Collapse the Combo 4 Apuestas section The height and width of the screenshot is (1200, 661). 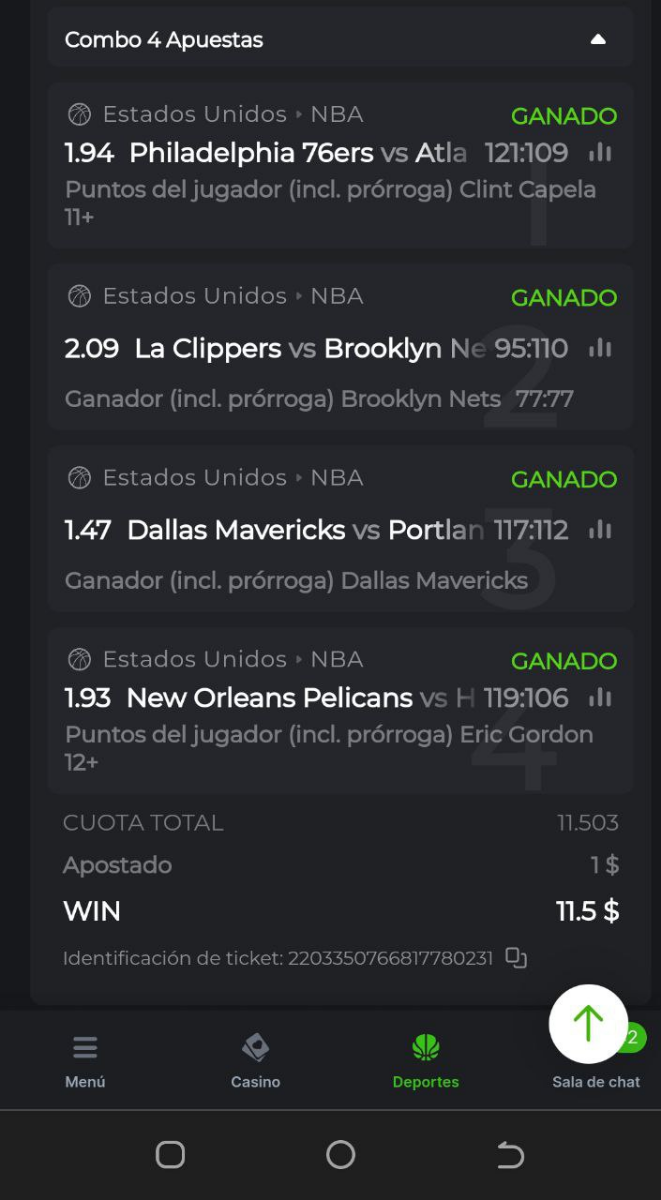[598, 40]
